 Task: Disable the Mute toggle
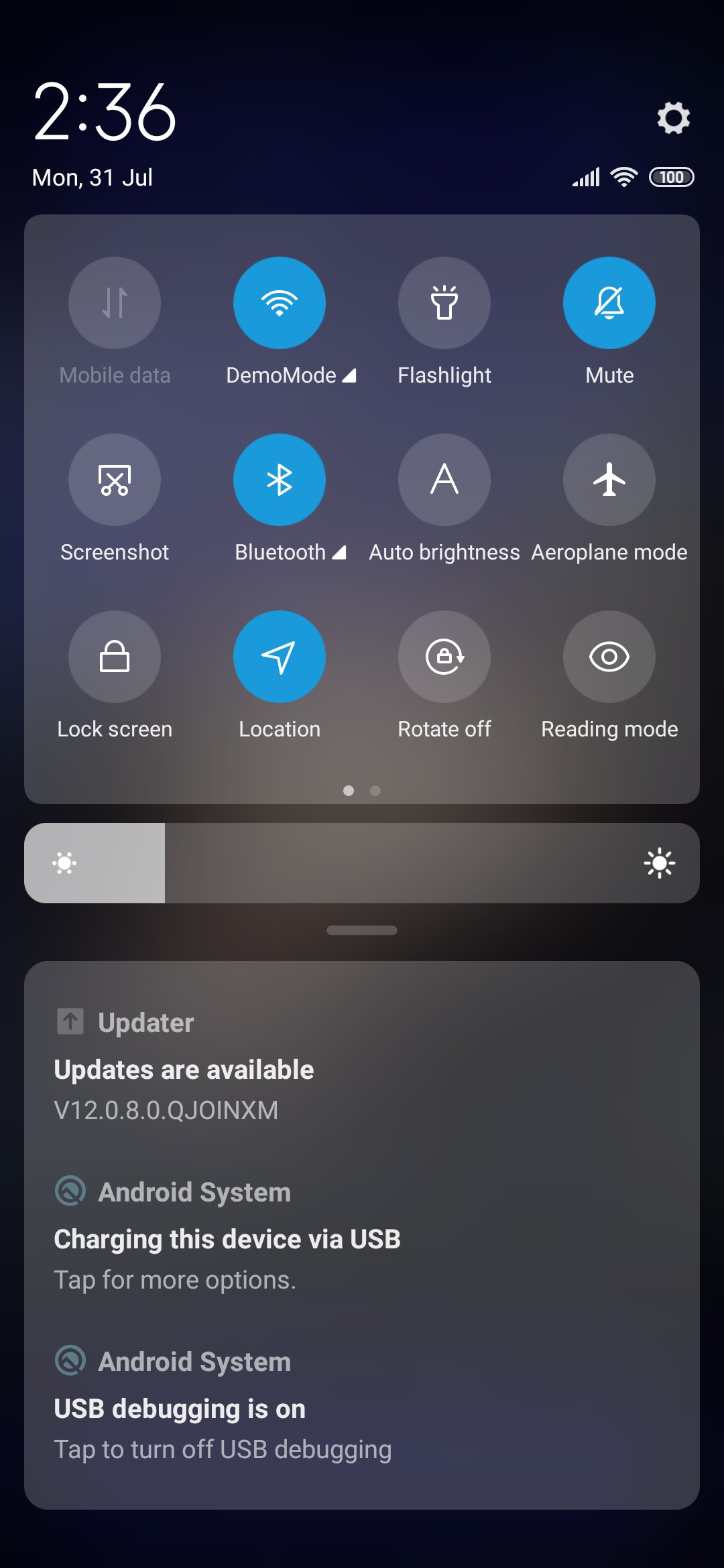(609, 303)
